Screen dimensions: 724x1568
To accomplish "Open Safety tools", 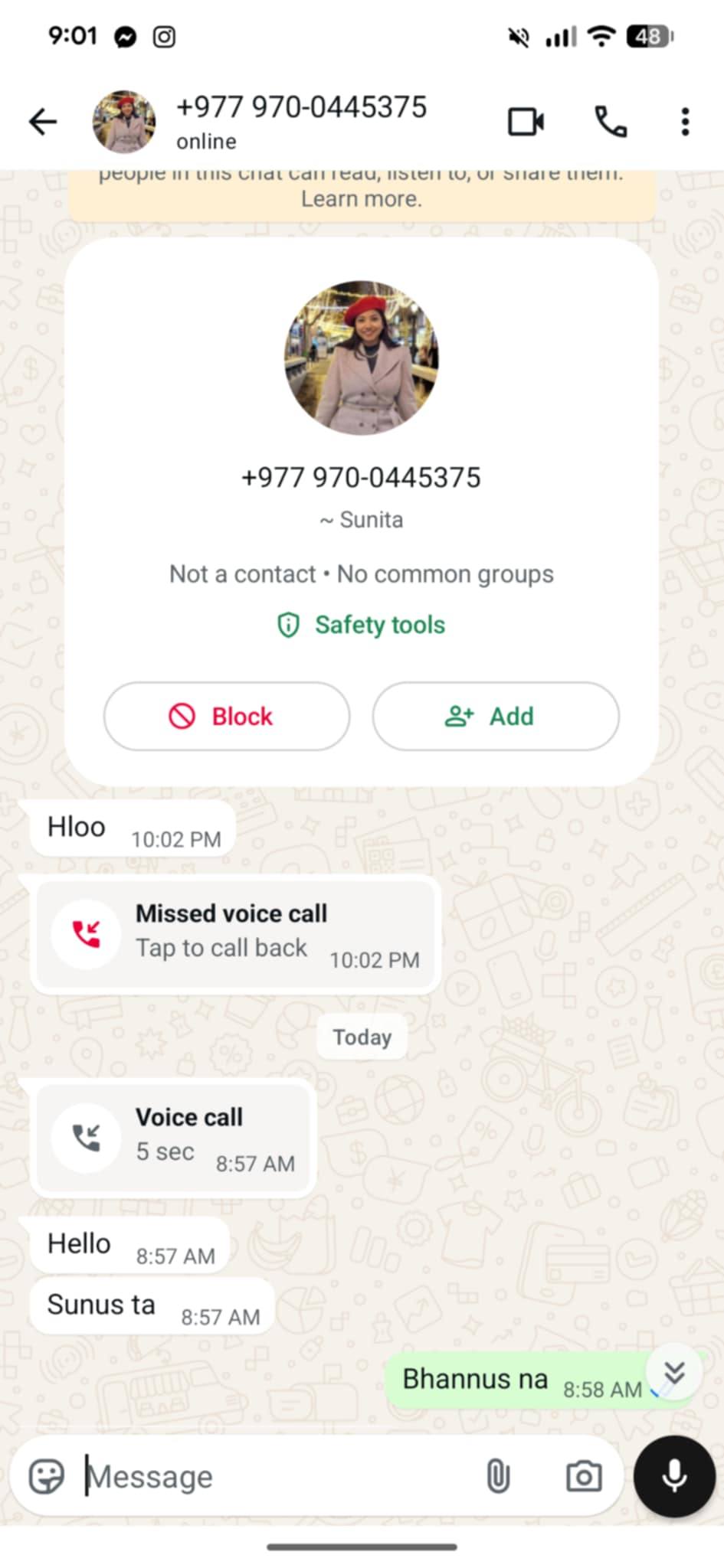I will click(x=362, y=625).
